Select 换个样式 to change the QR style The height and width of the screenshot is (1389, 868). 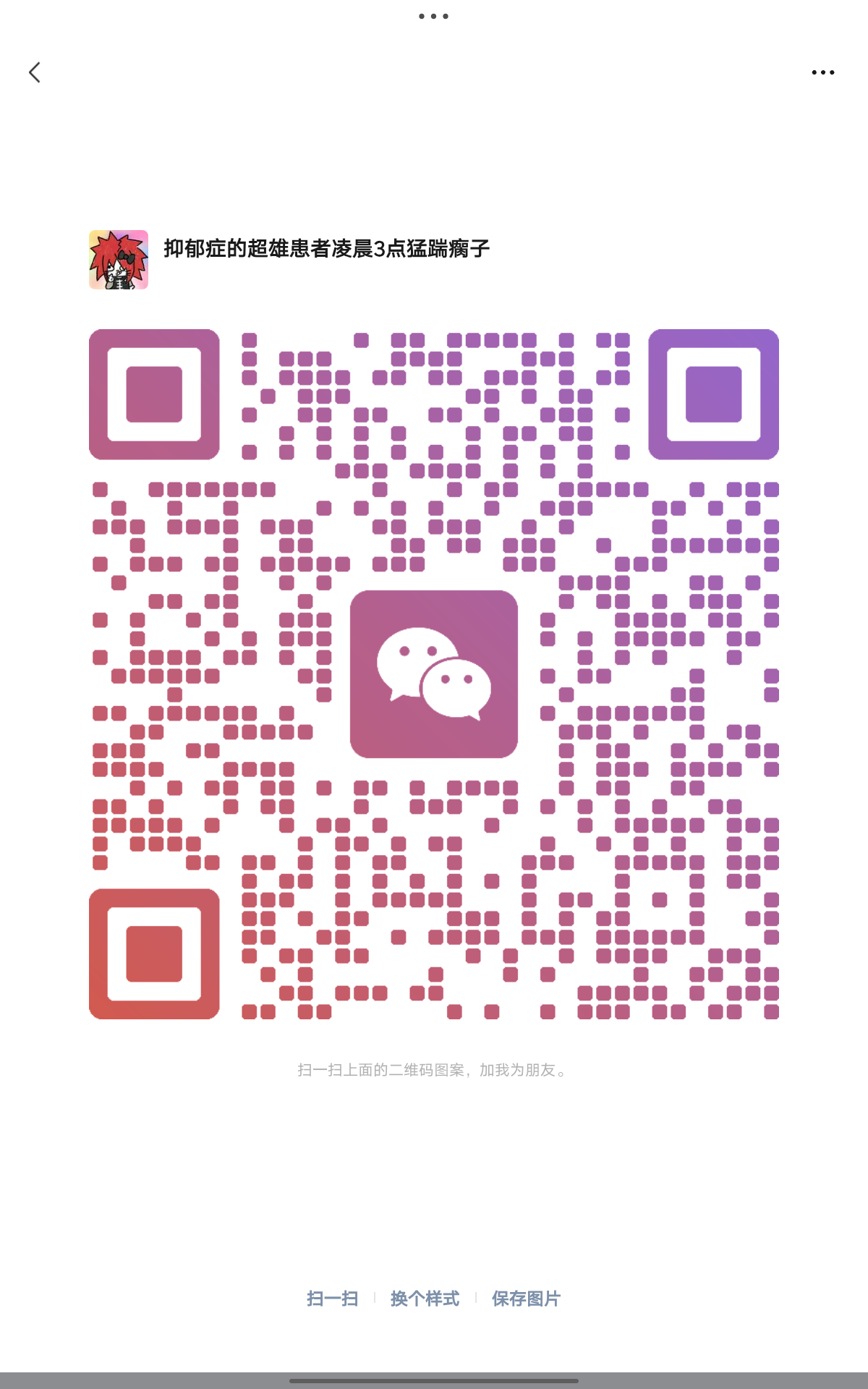(425, 1299)
